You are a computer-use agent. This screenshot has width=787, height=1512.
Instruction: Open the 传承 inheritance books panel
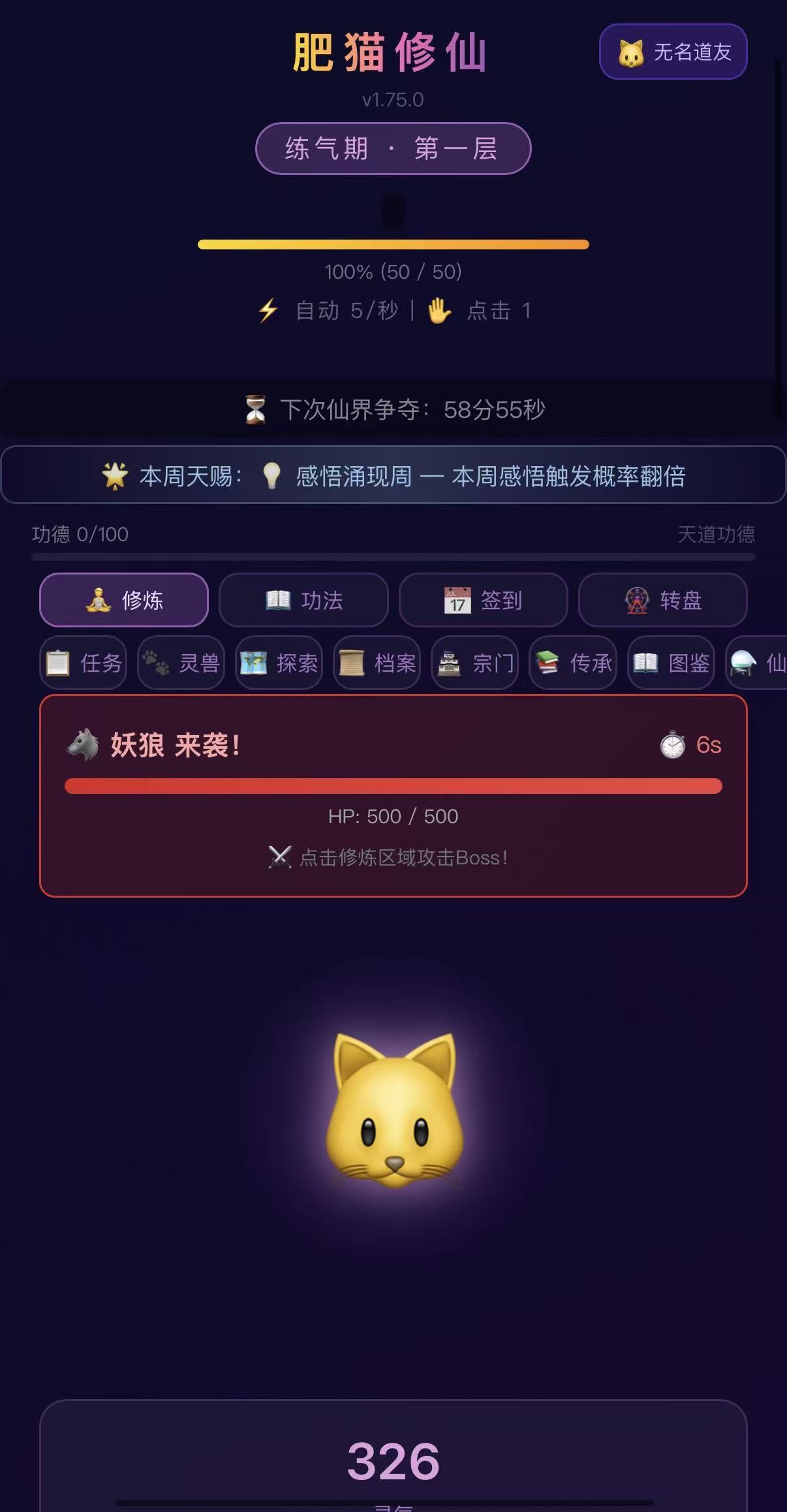tap(572, 663)
